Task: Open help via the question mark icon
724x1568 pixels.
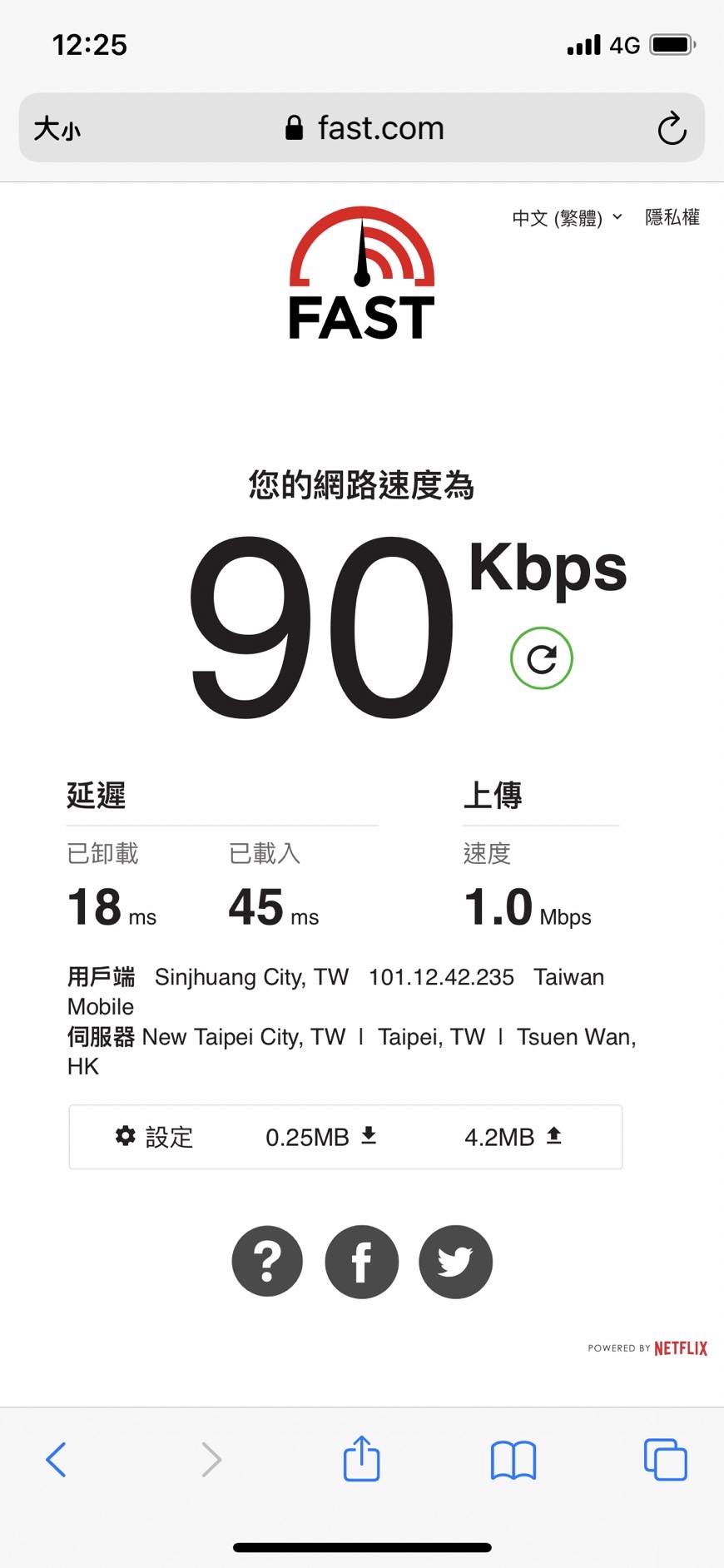Action: pyautogui.click(x=267, y=1262)
